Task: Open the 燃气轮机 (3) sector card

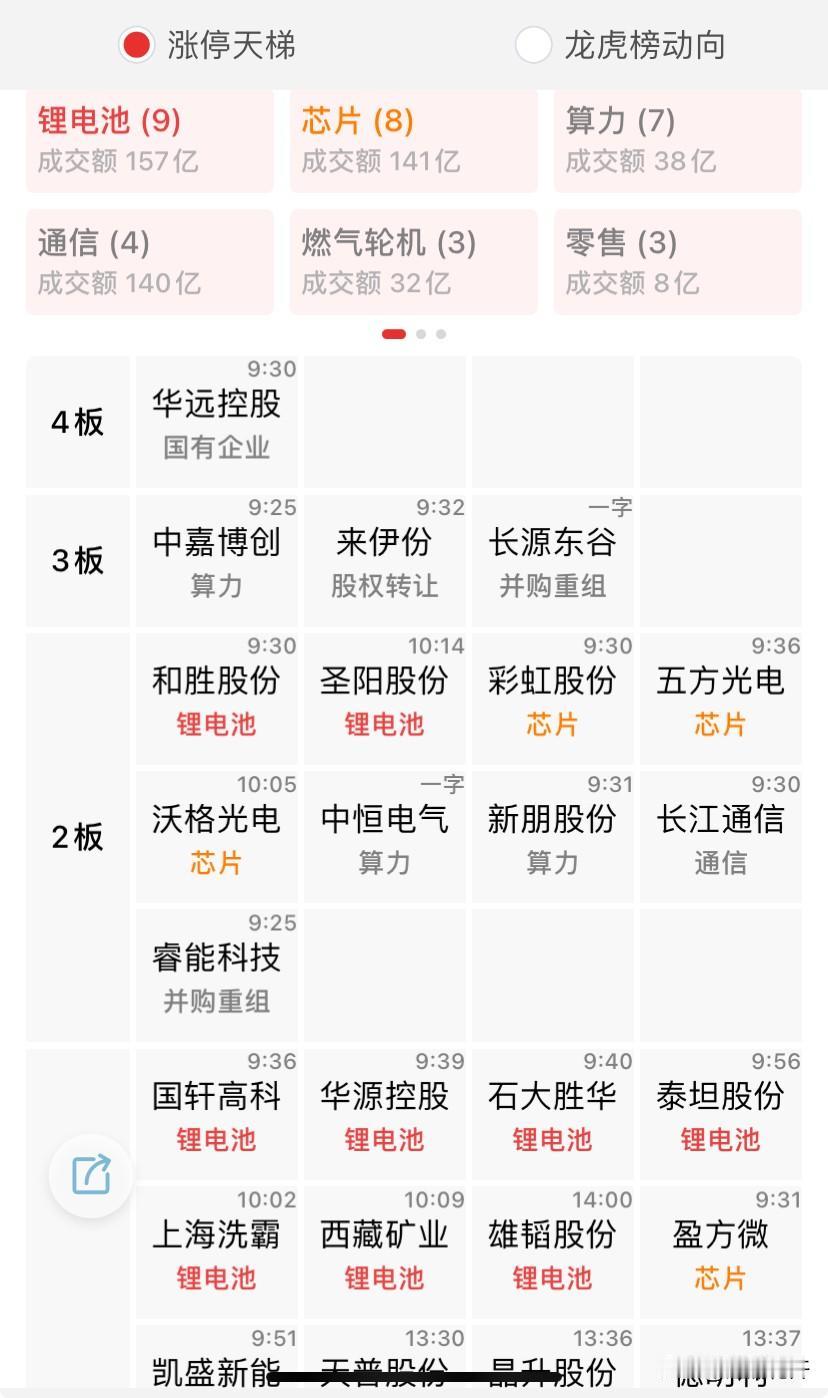Action: pos(413,262)
